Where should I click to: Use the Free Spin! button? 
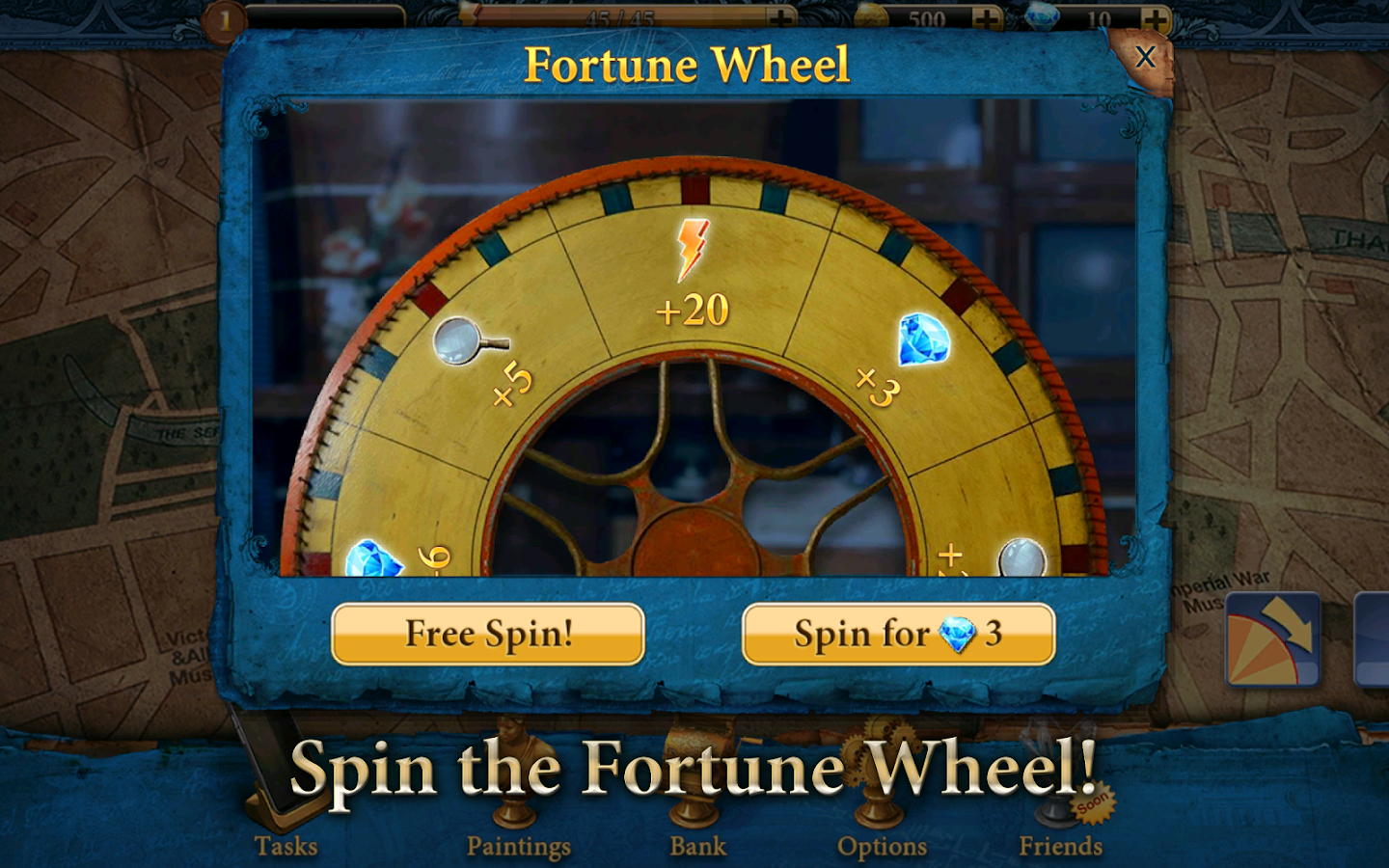click(x=488, y=634)
